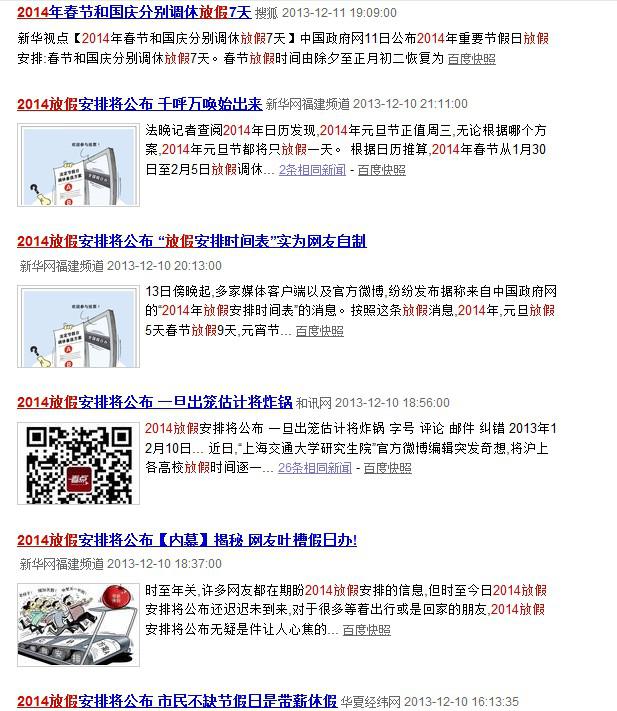Image resolution: width=617 pixels, height=711 pixels.
Task: Open 百度快照 for the 网友吐槽假日办 result
Action: (367, 630)
